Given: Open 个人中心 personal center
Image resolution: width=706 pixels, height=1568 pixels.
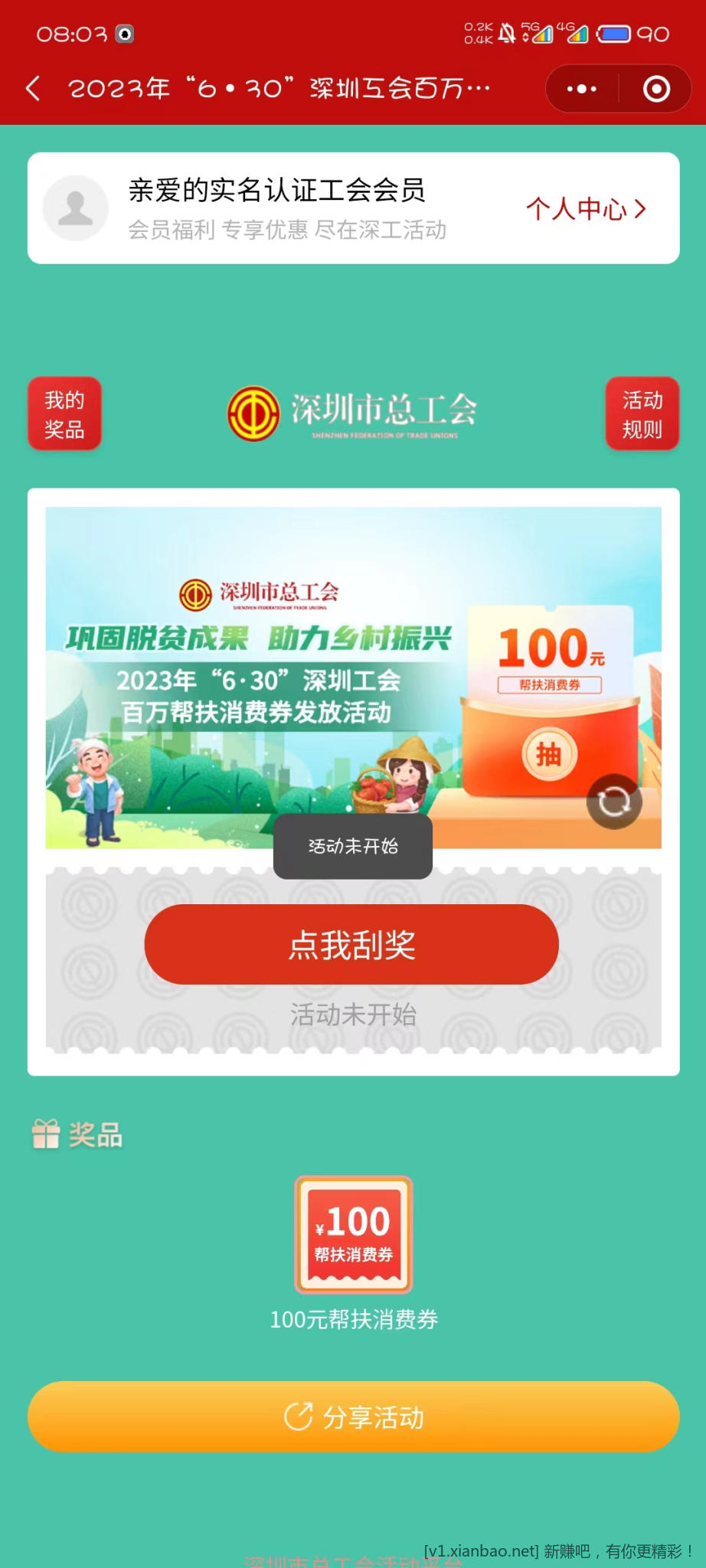Looking at the screenshot, I should (x=586, y=208).
